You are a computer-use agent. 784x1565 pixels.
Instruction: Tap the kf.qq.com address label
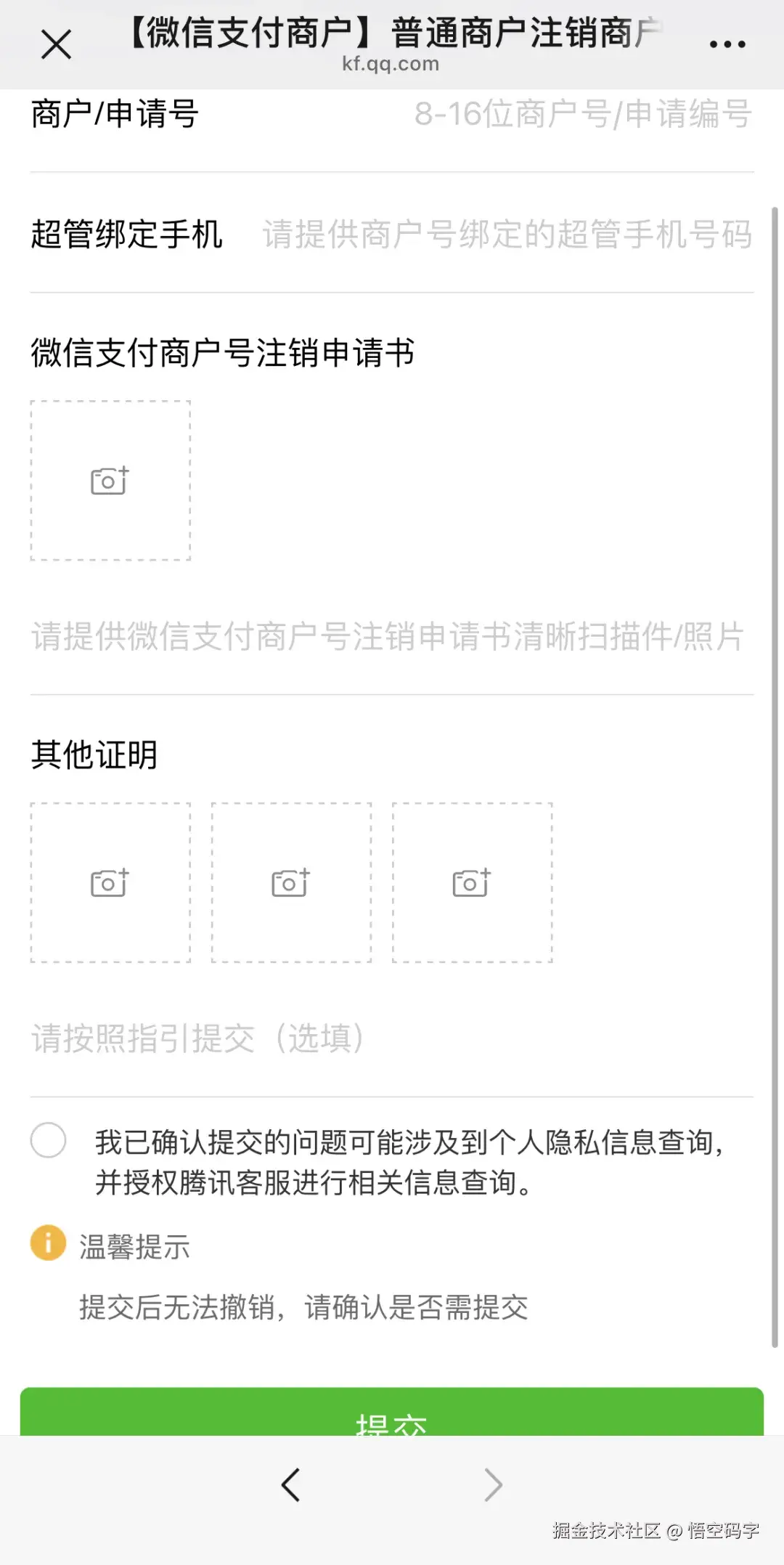tap(390, 64)
